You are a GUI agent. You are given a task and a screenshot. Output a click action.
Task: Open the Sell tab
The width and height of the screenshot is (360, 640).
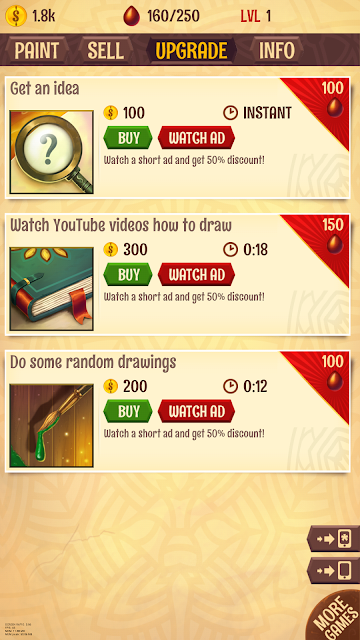coord(105,50)
